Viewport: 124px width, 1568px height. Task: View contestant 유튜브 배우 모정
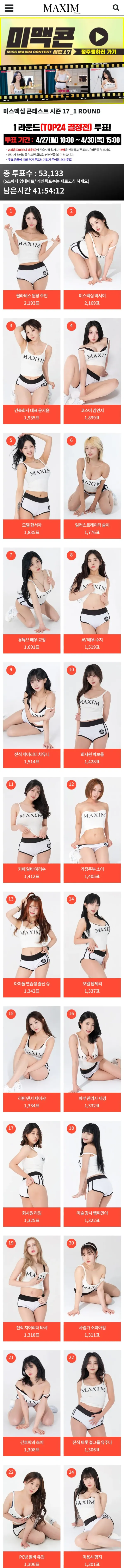pyautogui.click(x=32, y=593)
